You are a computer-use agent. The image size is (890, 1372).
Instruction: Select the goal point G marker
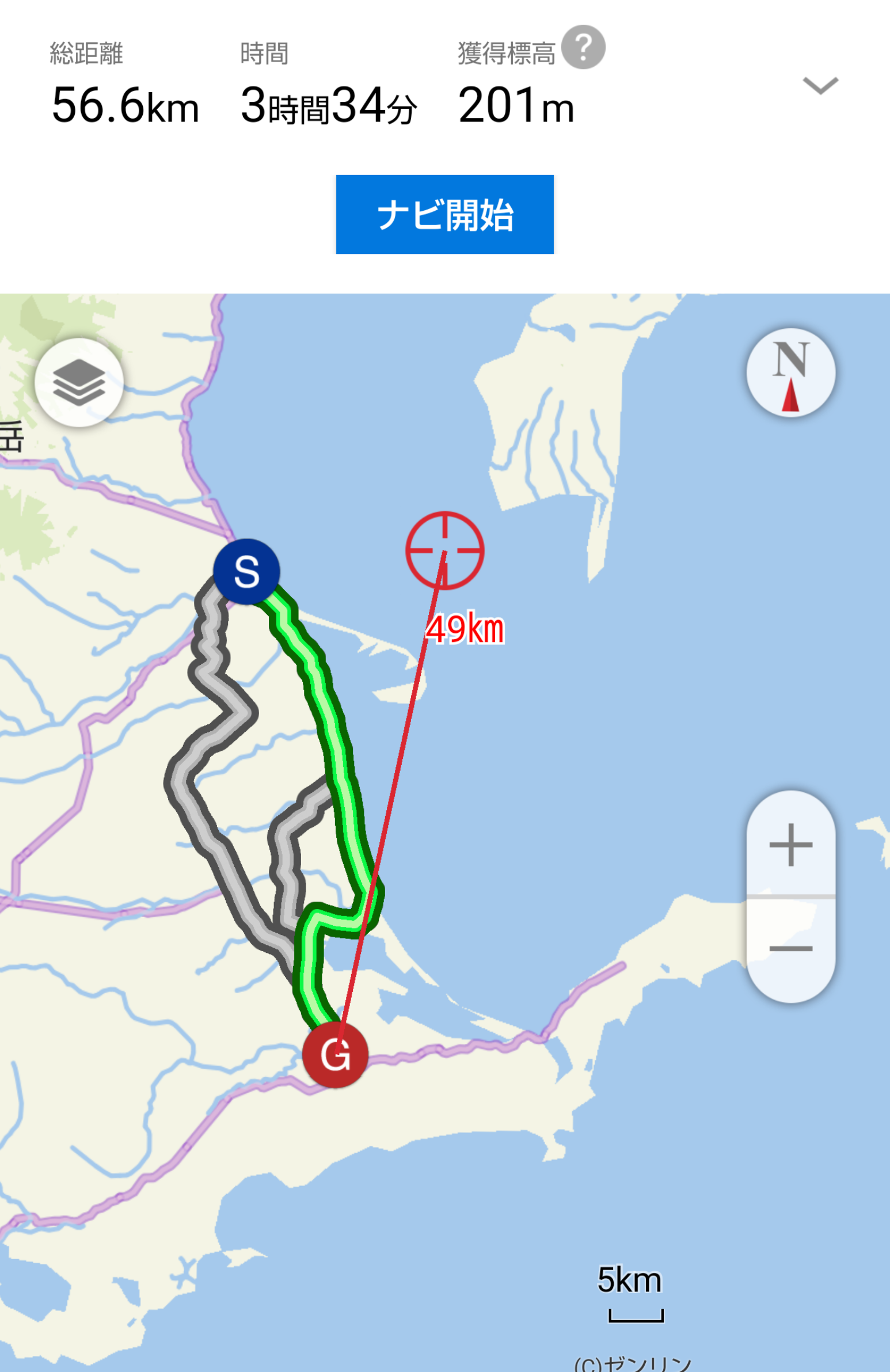pyautogui.click(x=336, y=1054)
